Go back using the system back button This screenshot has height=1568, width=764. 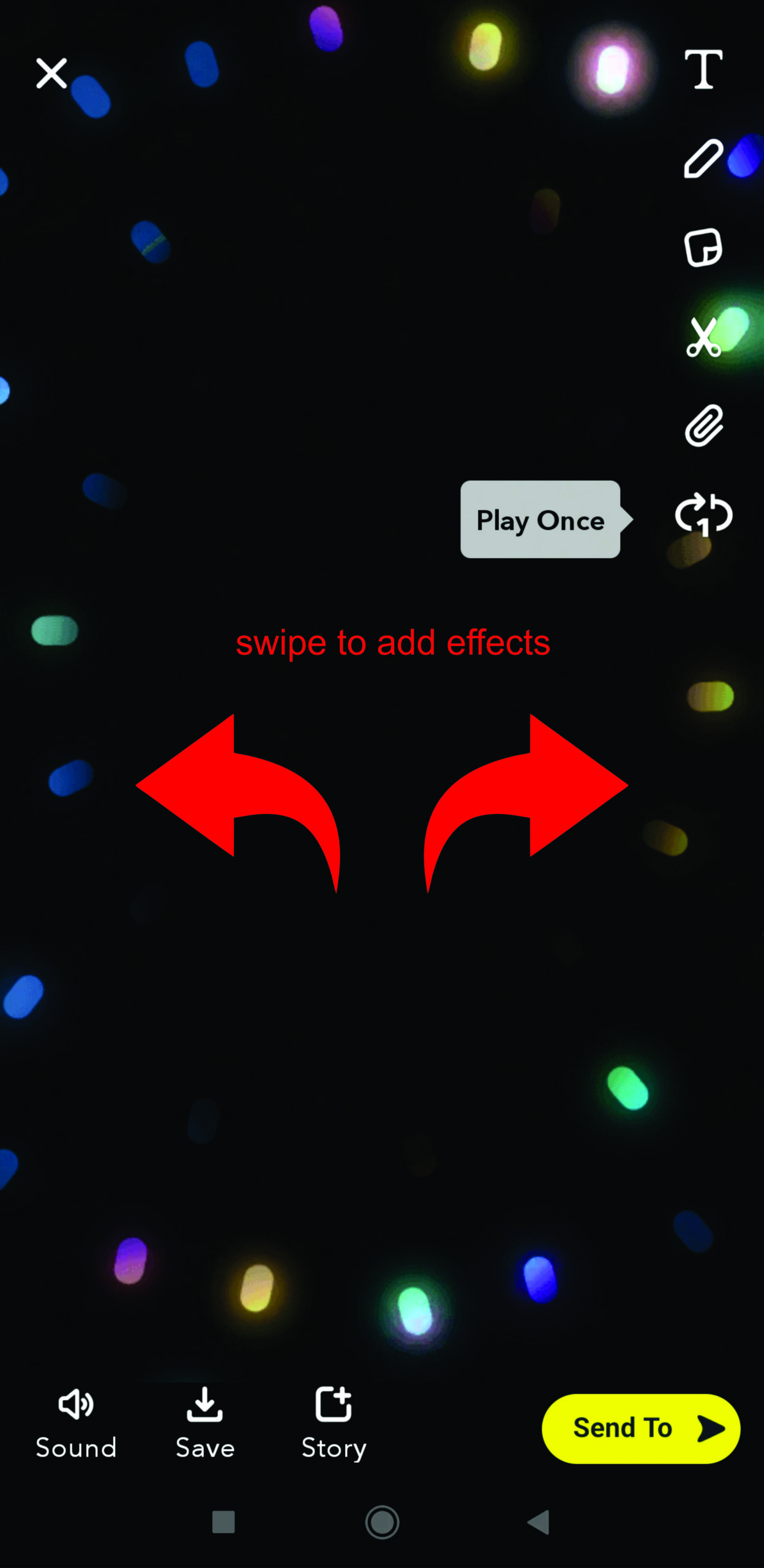click(539, 1522)
